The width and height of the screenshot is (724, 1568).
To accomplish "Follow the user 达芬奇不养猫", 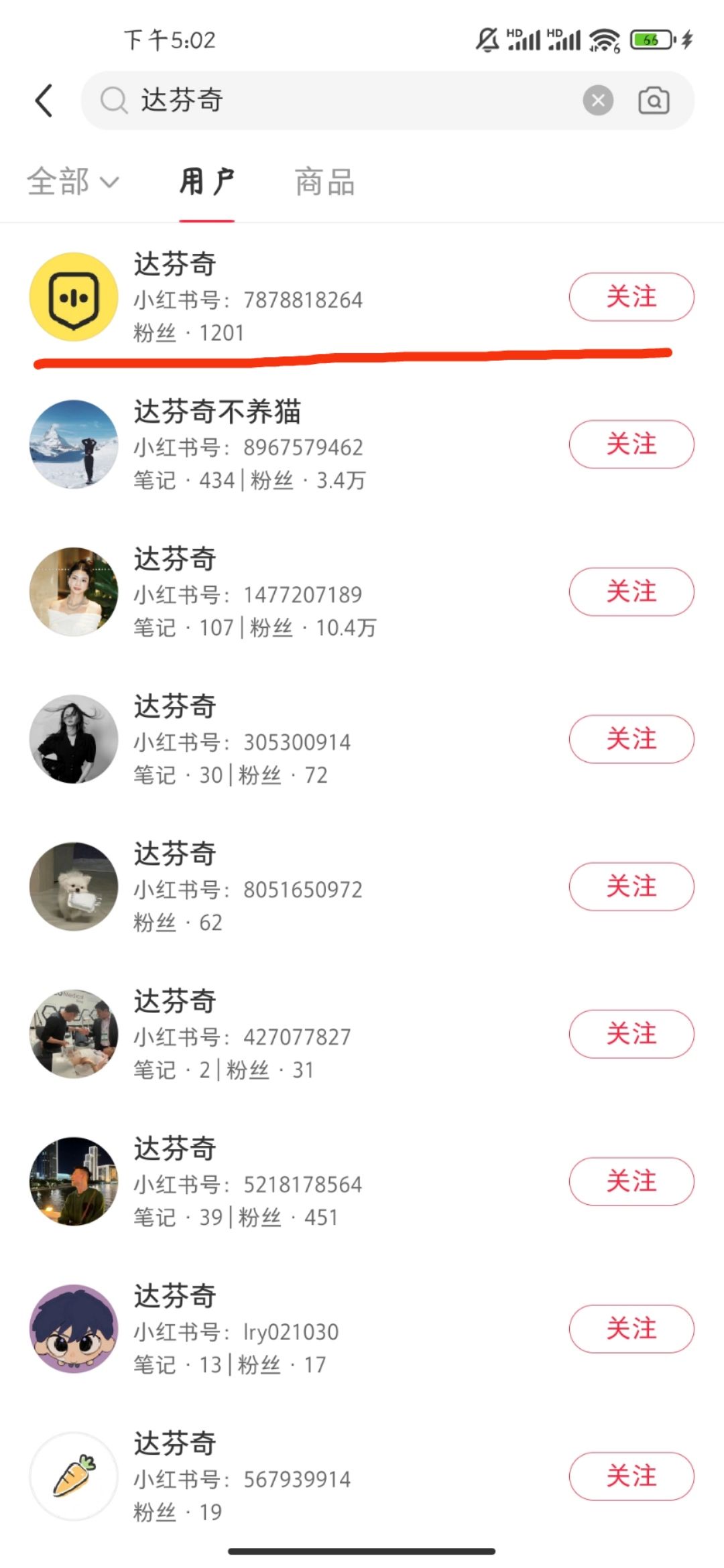I will click(631, 444).
